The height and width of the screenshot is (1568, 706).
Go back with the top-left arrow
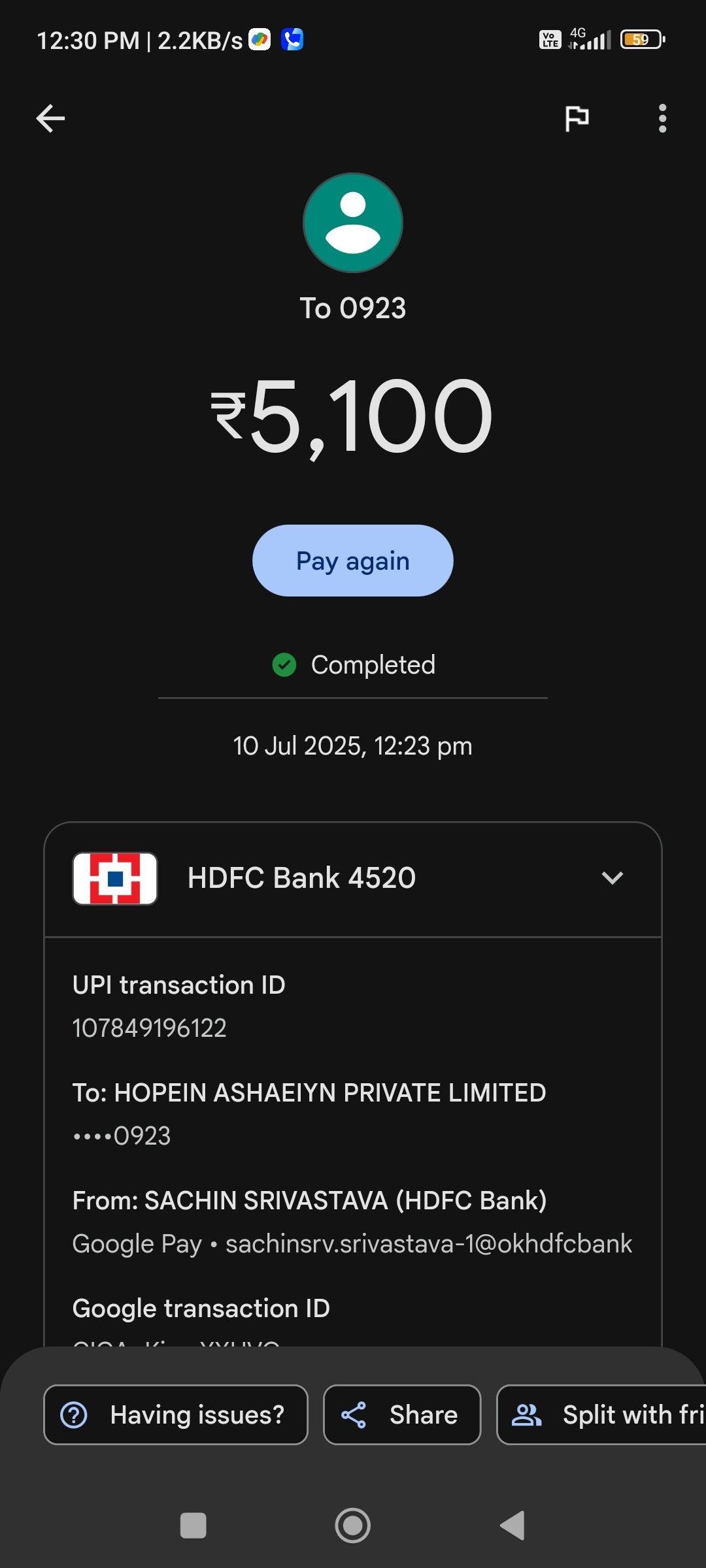coord(50,118)
